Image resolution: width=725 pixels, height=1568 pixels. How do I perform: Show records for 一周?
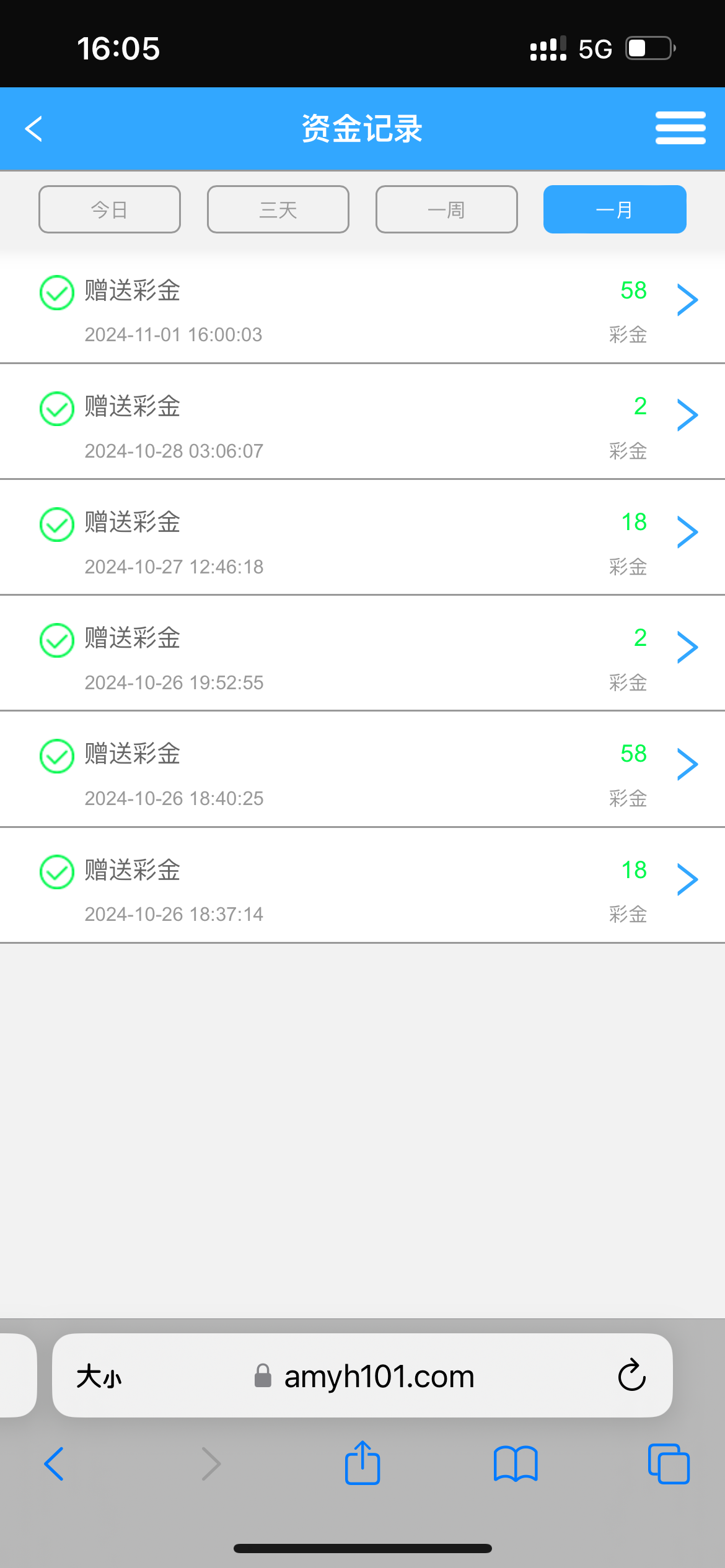click(446, 210)
